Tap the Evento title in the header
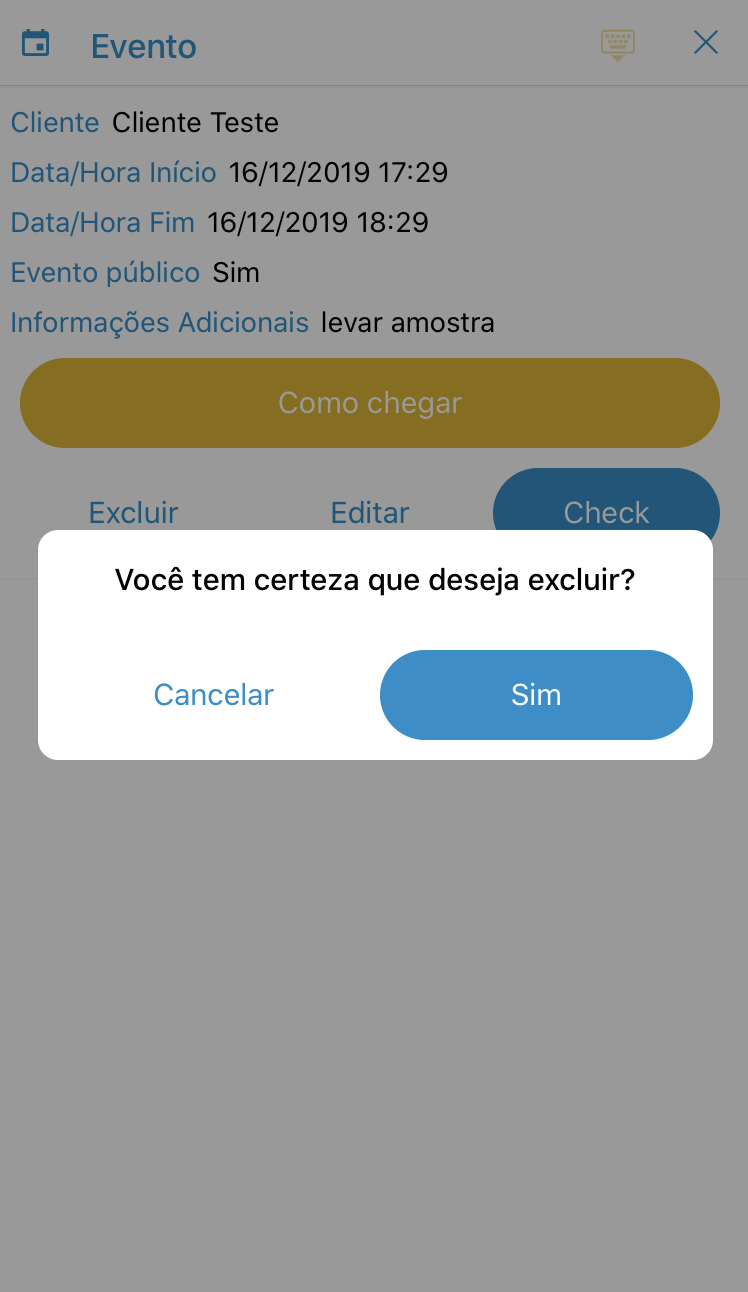748x1292 pixels. tap(143, 46)
